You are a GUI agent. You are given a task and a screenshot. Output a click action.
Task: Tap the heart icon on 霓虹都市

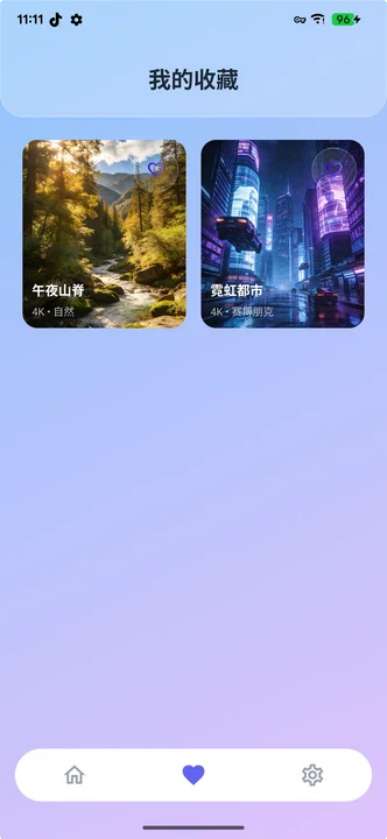(334, 169)
